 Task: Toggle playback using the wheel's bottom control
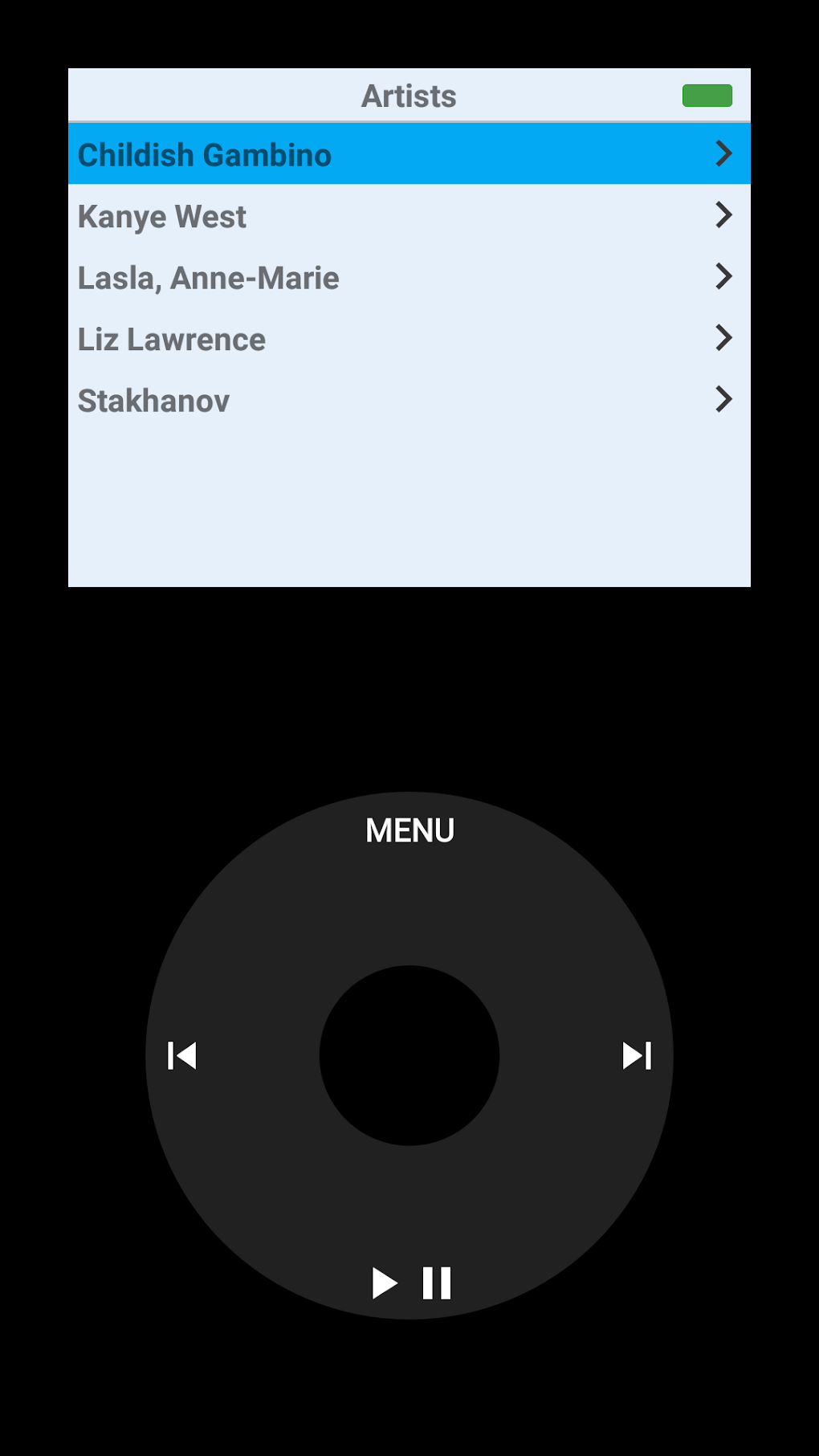tap(409, 1281)
